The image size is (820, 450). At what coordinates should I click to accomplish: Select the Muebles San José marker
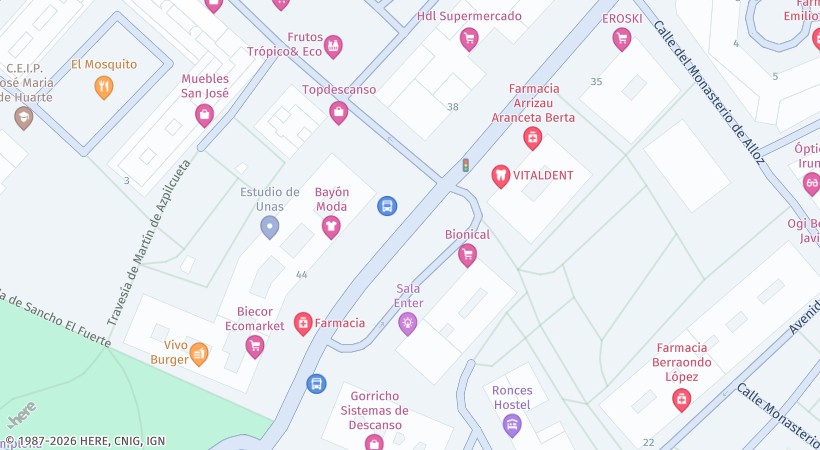tap(204, 115)
